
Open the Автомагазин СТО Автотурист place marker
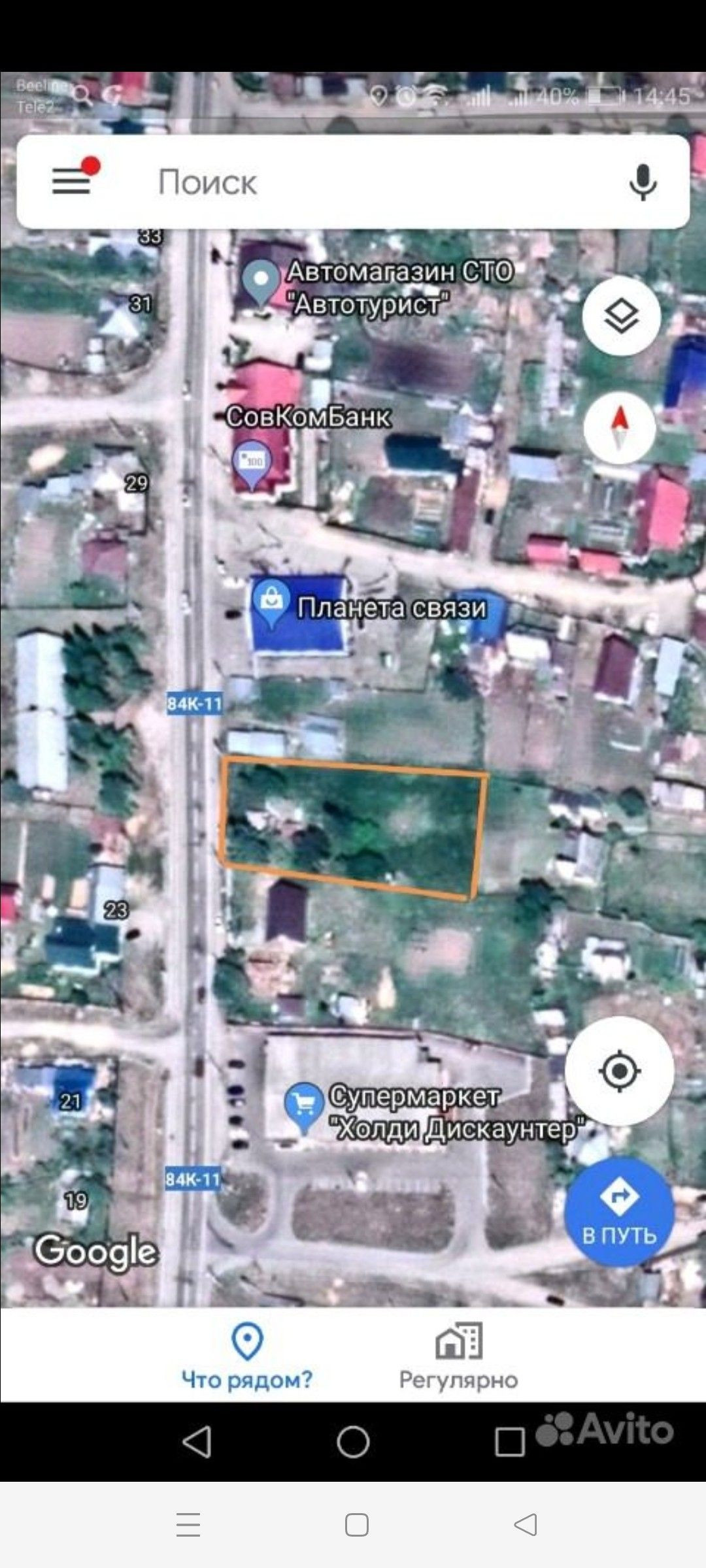(x=261, y=281)
